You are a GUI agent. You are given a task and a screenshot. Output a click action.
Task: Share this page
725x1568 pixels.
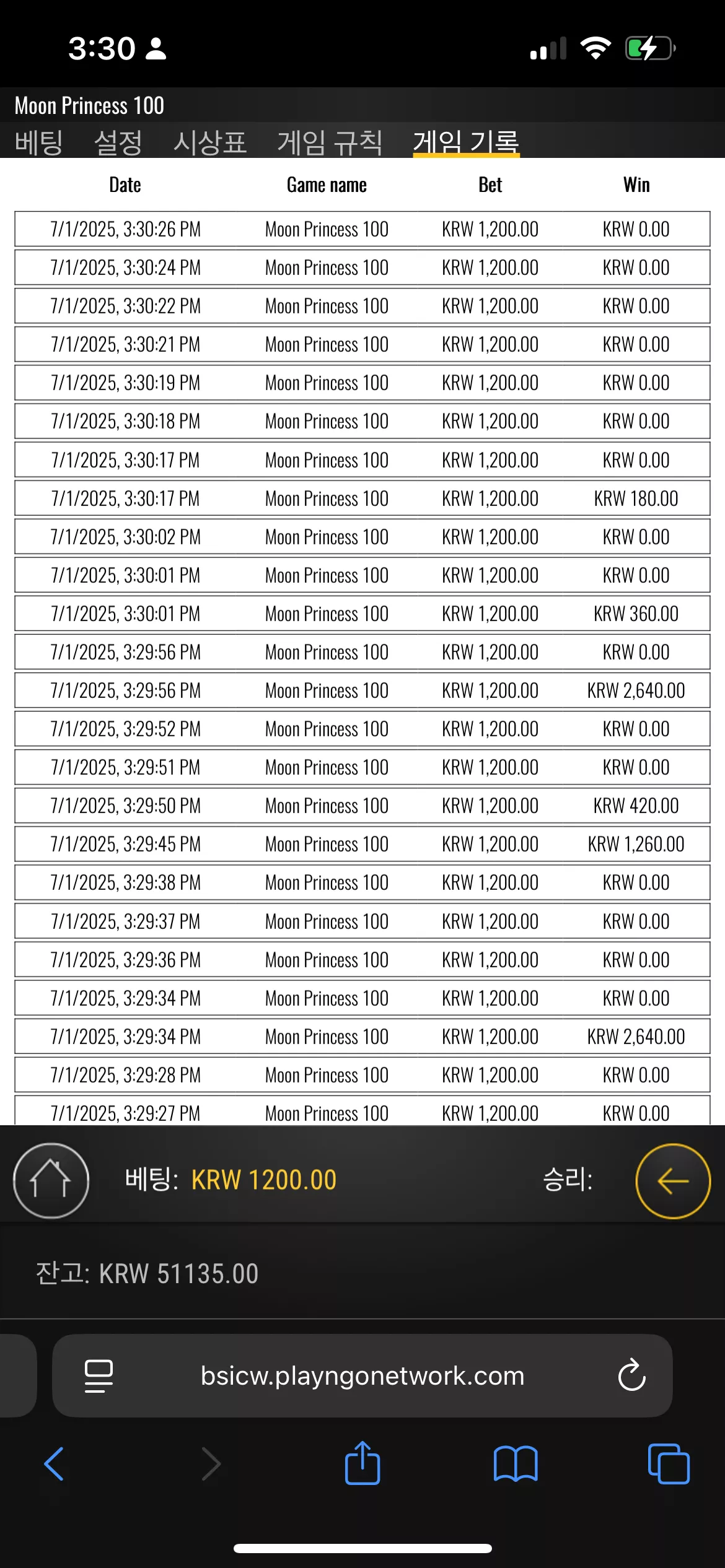[x=362, y=1463]
